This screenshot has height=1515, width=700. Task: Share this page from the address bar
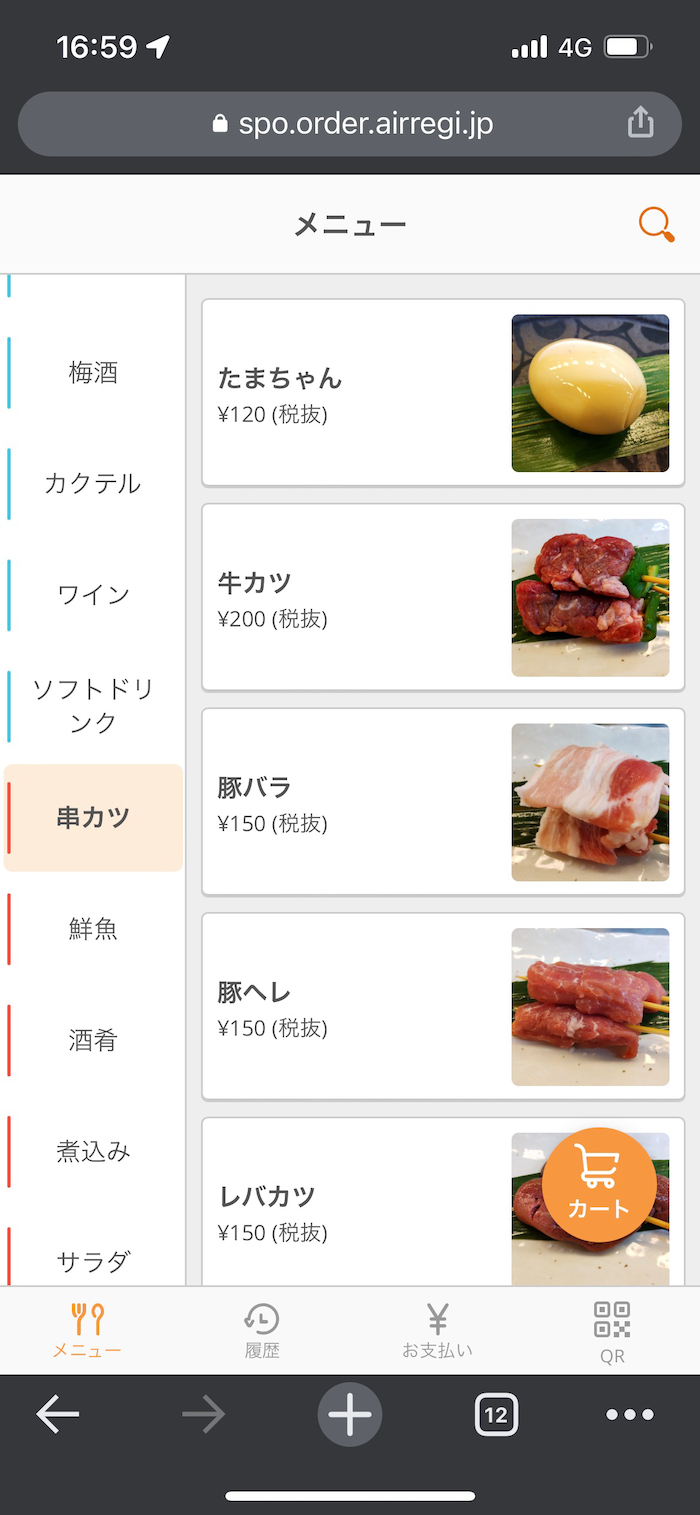tap(640, 123)
